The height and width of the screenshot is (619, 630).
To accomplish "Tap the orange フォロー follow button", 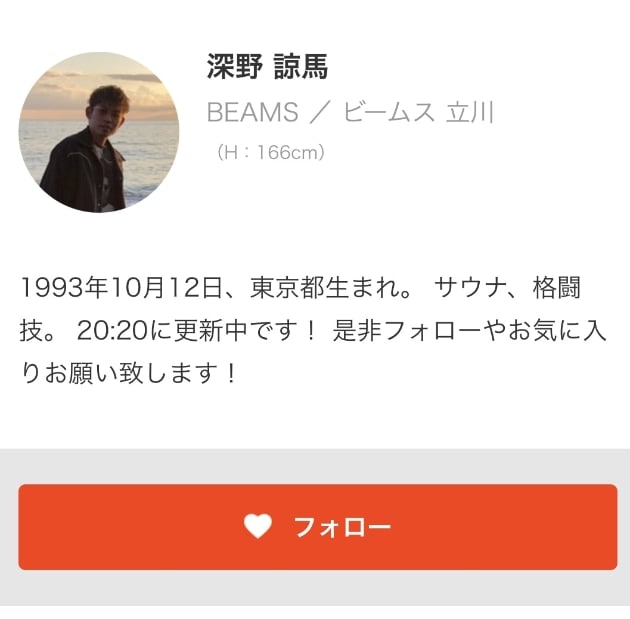I will (317, 527).
